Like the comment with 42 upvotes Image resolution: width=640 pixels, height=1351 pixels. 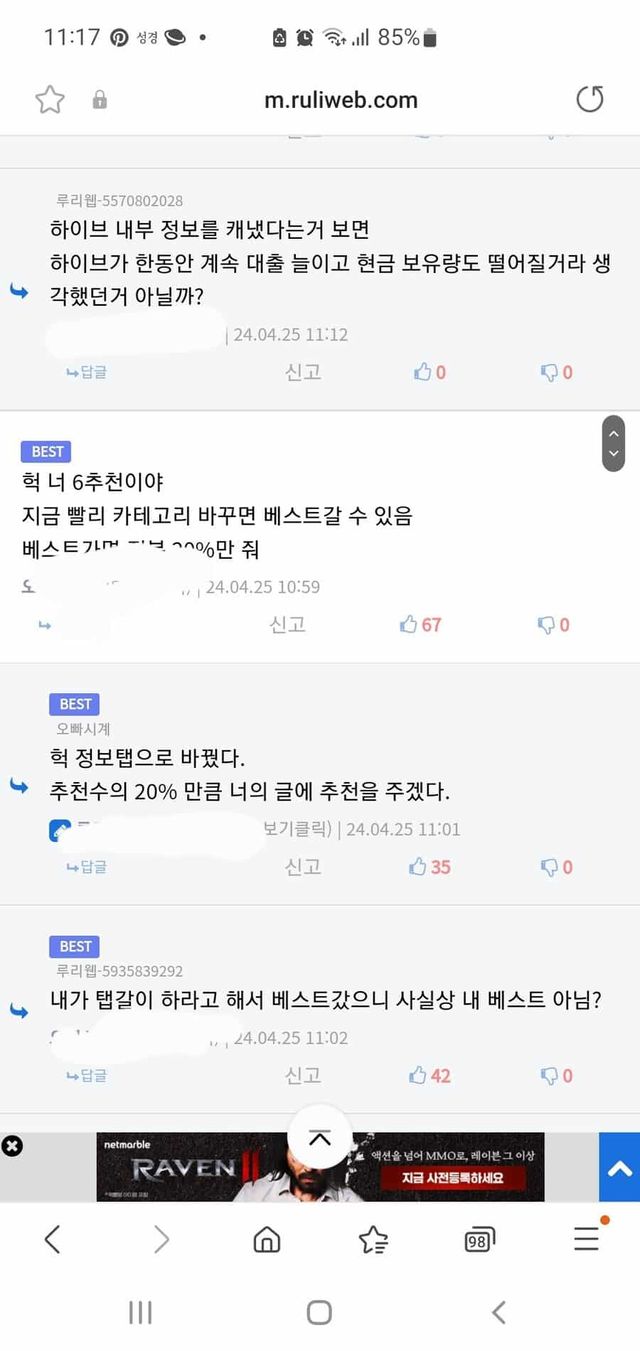click(430, 1076)
